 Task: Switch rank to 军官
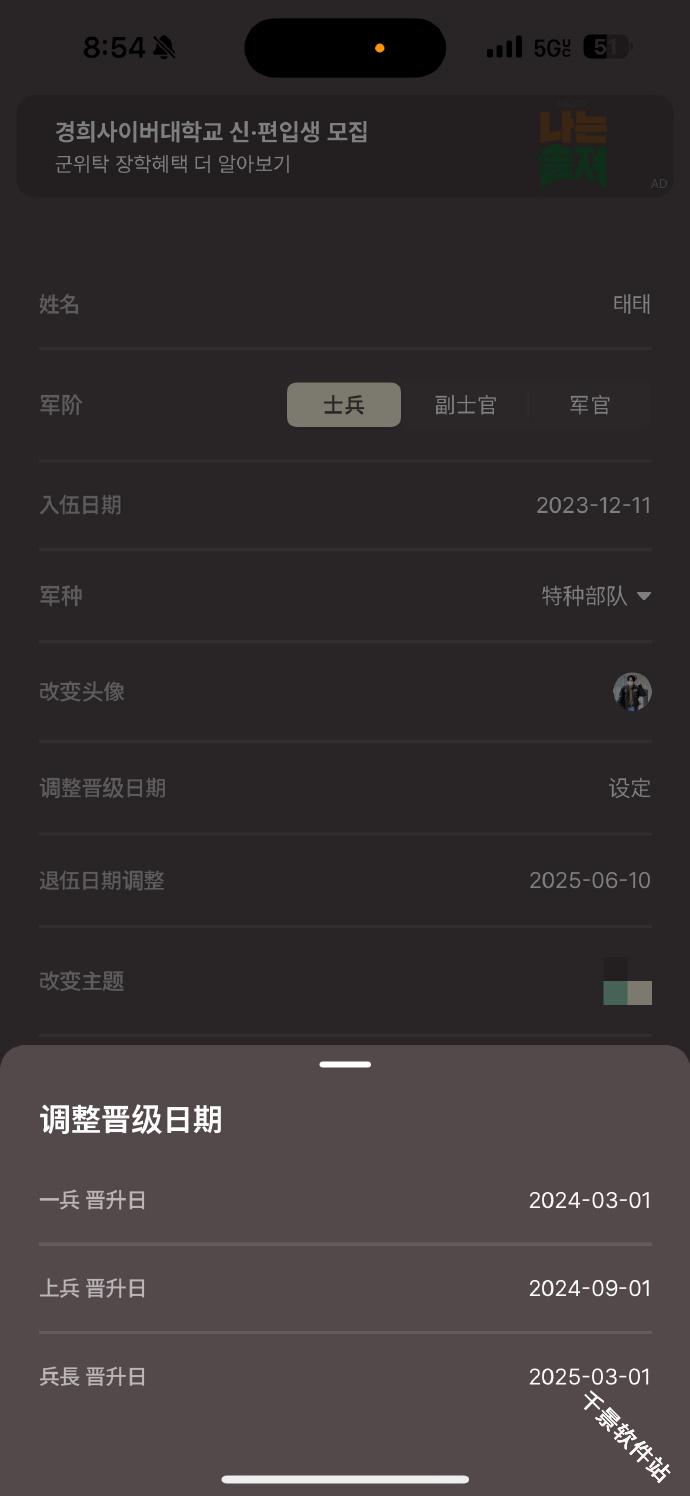coord(590,405)
